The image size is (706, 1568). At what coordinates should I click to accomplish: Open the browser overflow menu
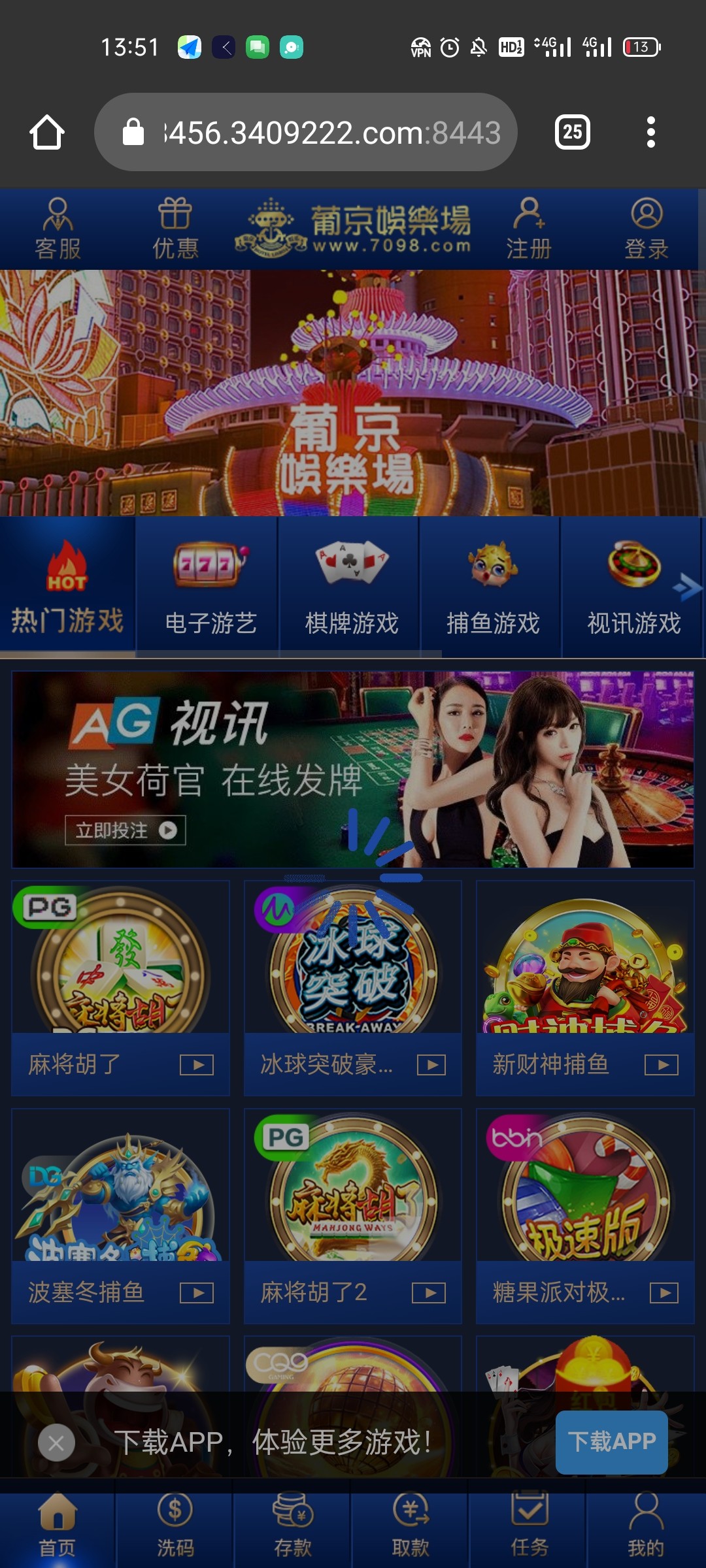coord(650,132)
